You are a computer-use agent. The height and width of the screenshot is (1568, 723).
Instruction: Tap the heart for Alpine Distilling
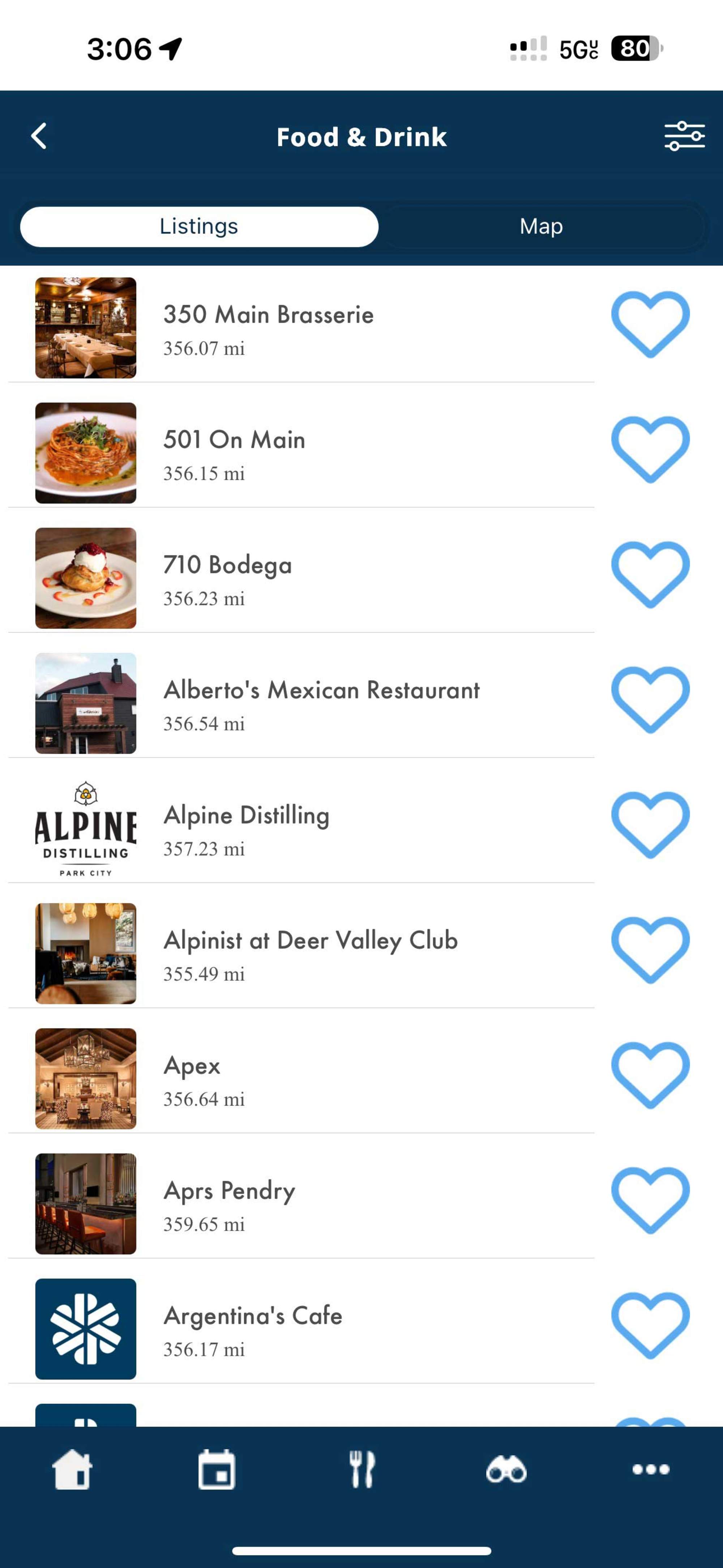pyautogui.click(x=650, y=824)
